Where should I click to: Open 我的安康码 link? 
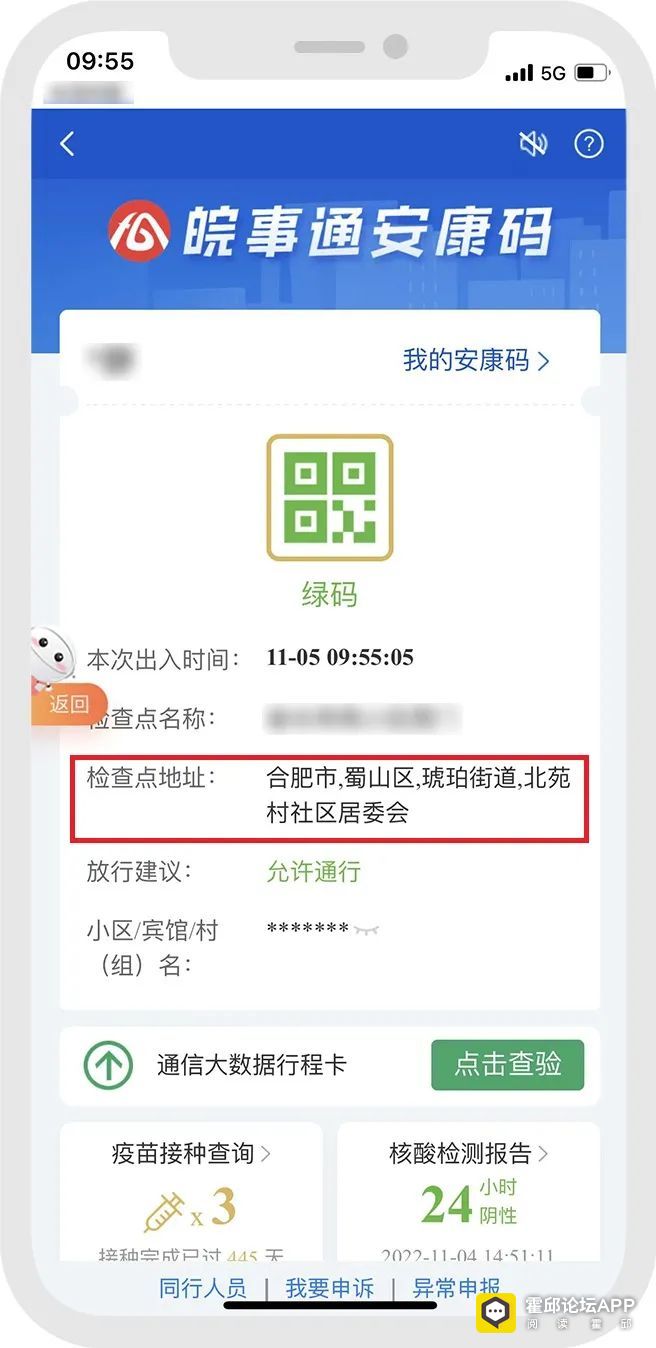[x=476, y=360]
